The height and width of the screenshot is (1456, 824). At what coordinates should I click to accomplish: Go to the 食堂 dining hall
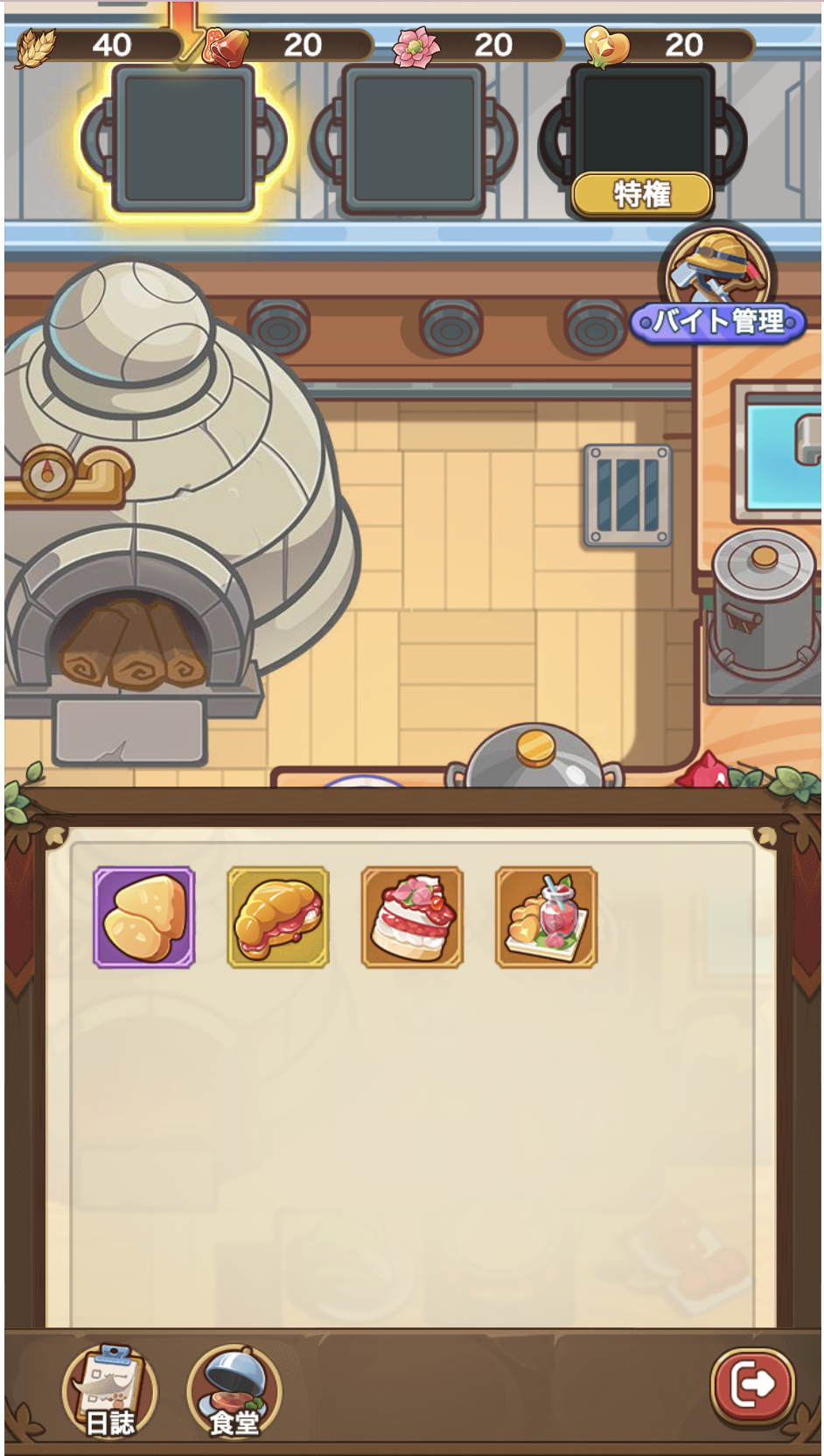[234, 1391]
